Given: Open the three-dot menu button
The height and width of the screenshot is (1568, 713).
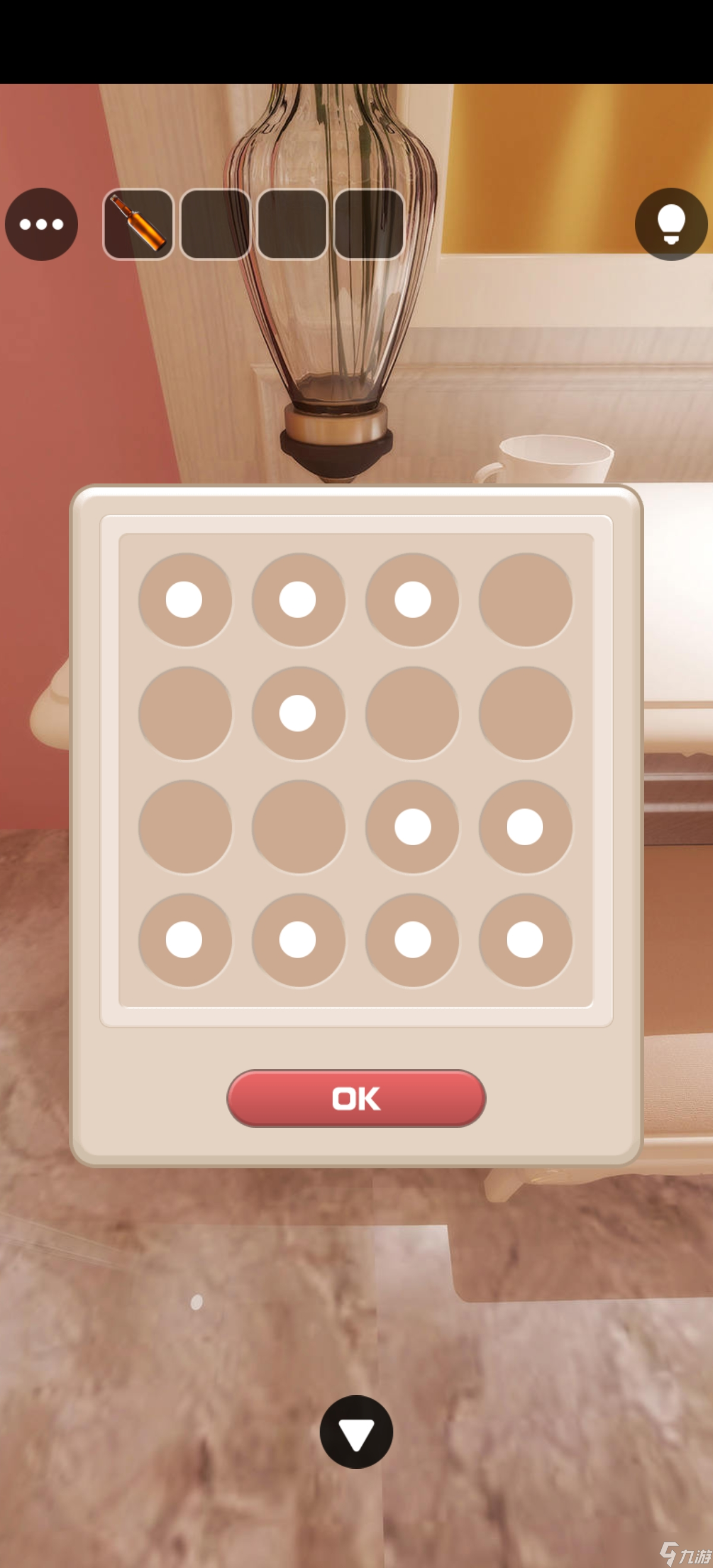Looking at the screenshot, I should 41,224.
